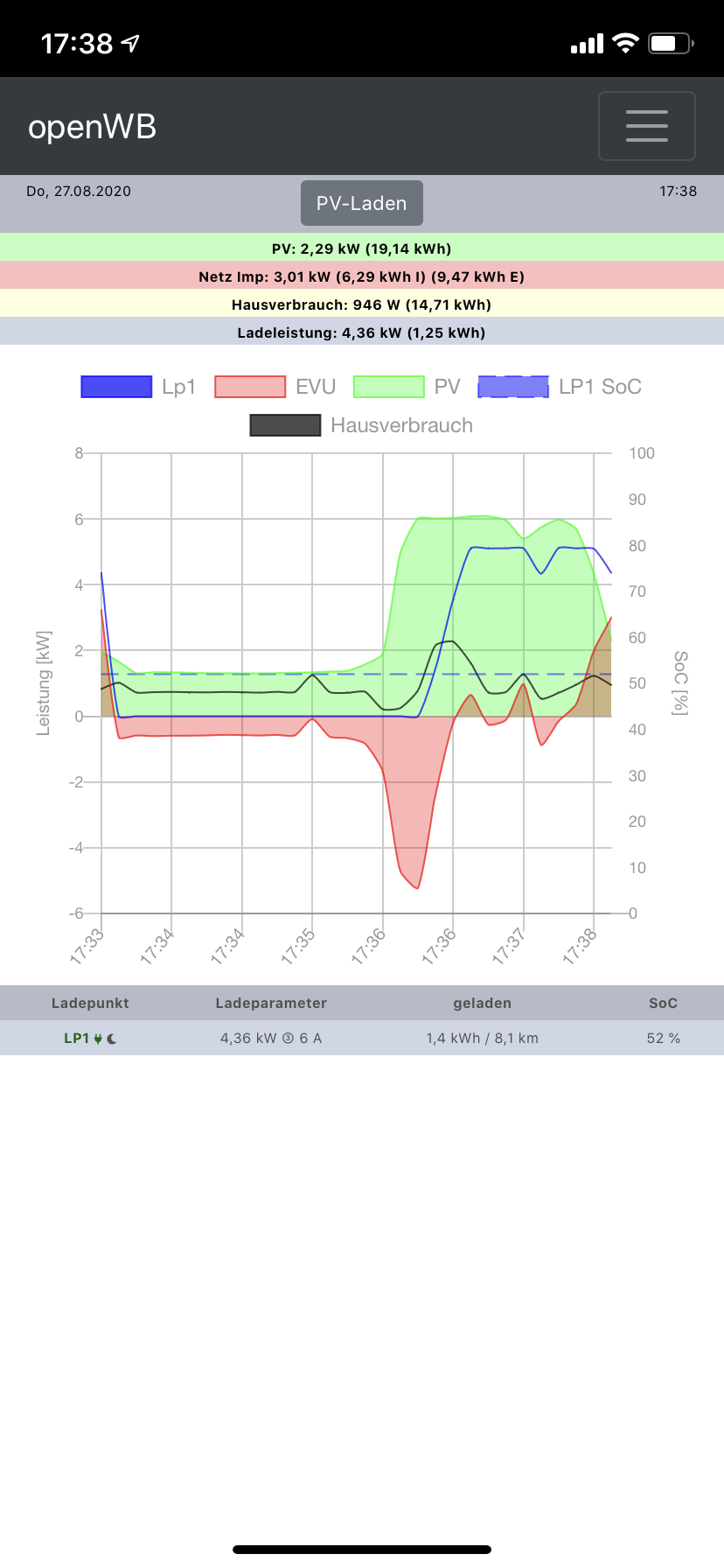Tap the PV-Laden charge mode button
This screenshot has width=724, height=1568.
[x=361, y=203]
